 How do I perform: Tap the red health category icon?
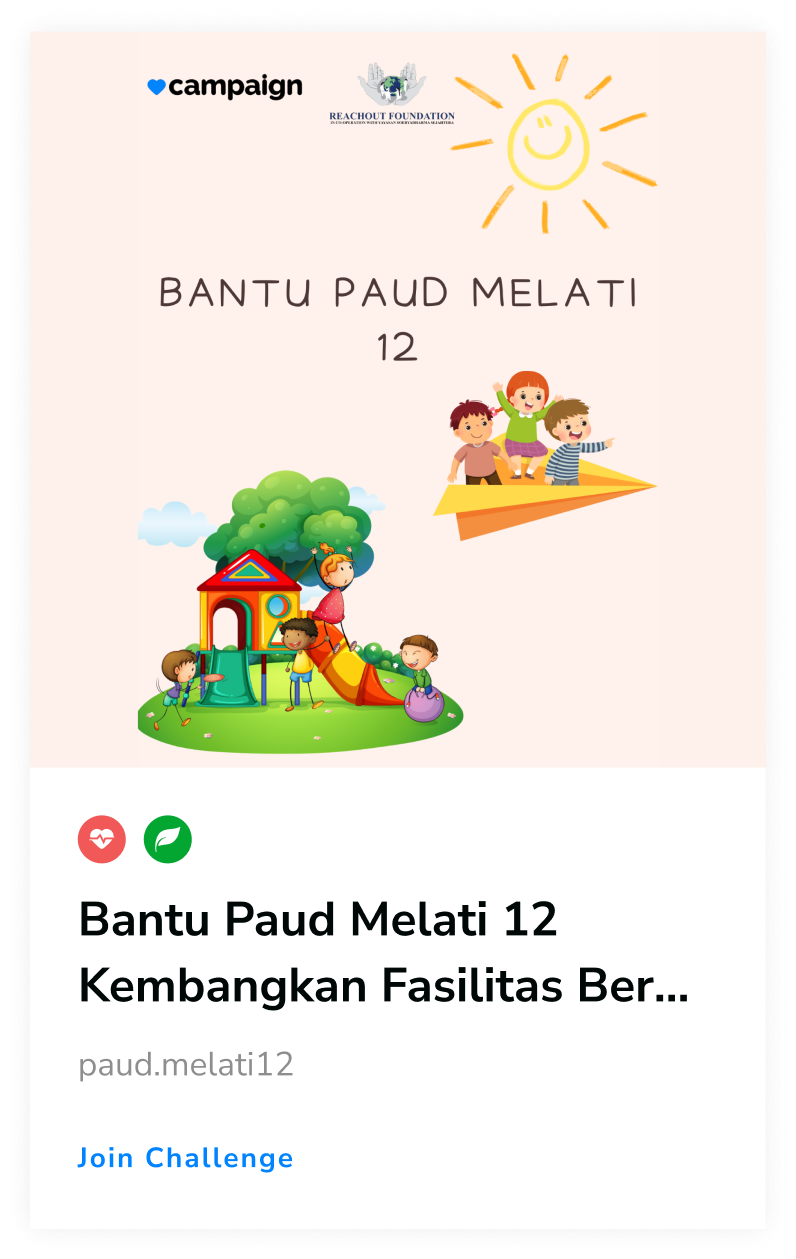tap(102, 840)
